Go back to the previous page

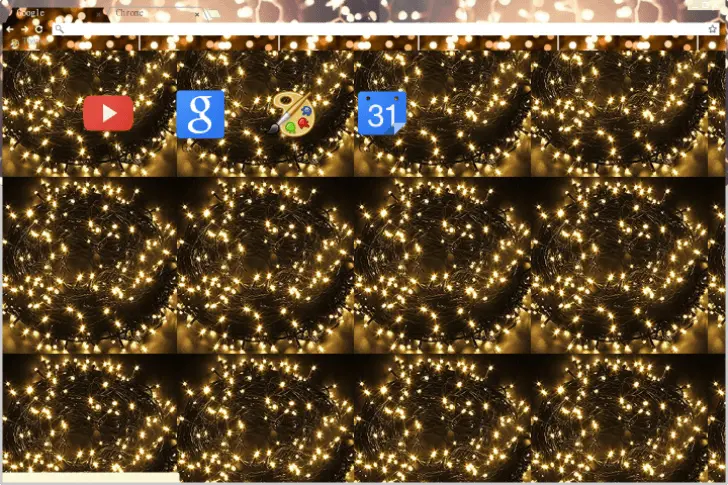tap(10, 29)
